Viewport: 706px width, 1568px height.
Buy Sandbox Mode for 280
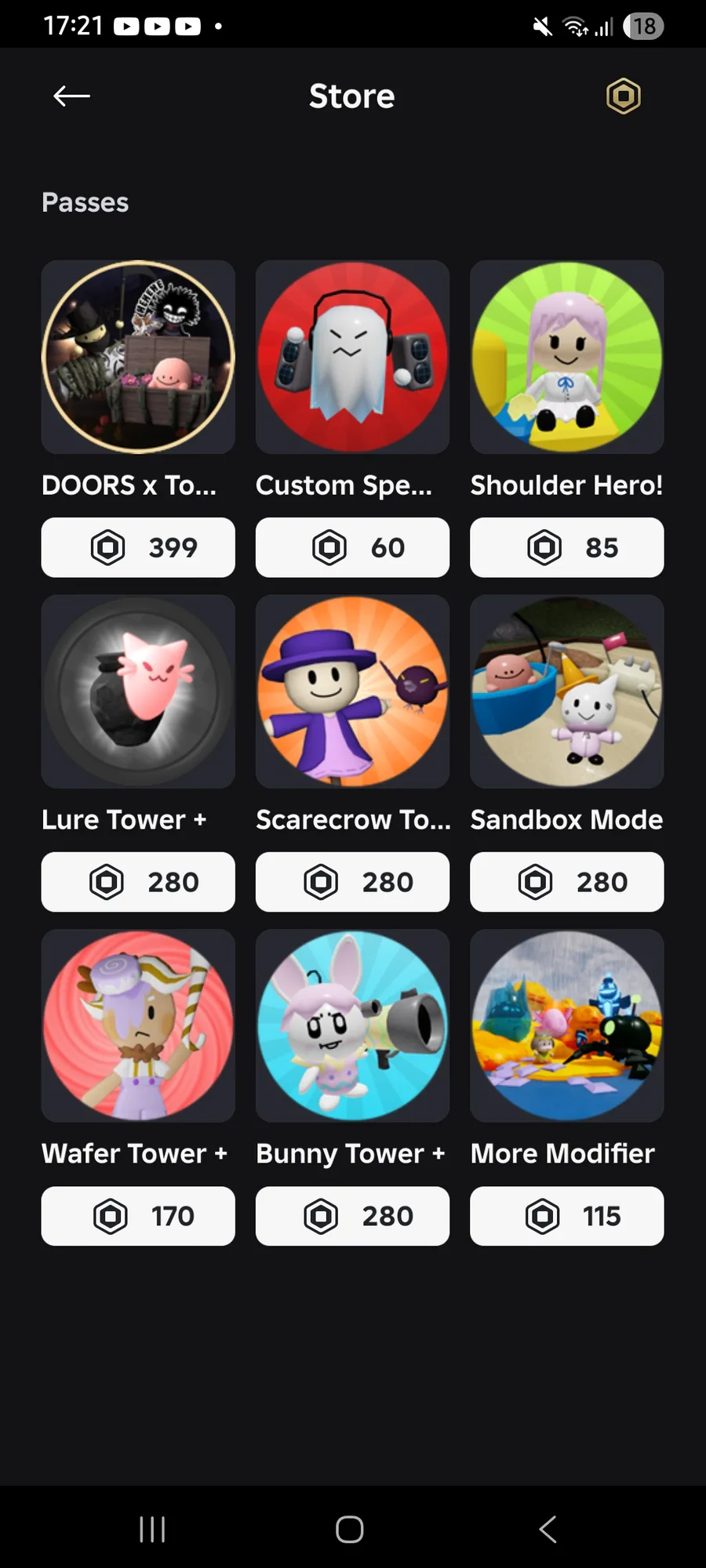tap(566, 882)
